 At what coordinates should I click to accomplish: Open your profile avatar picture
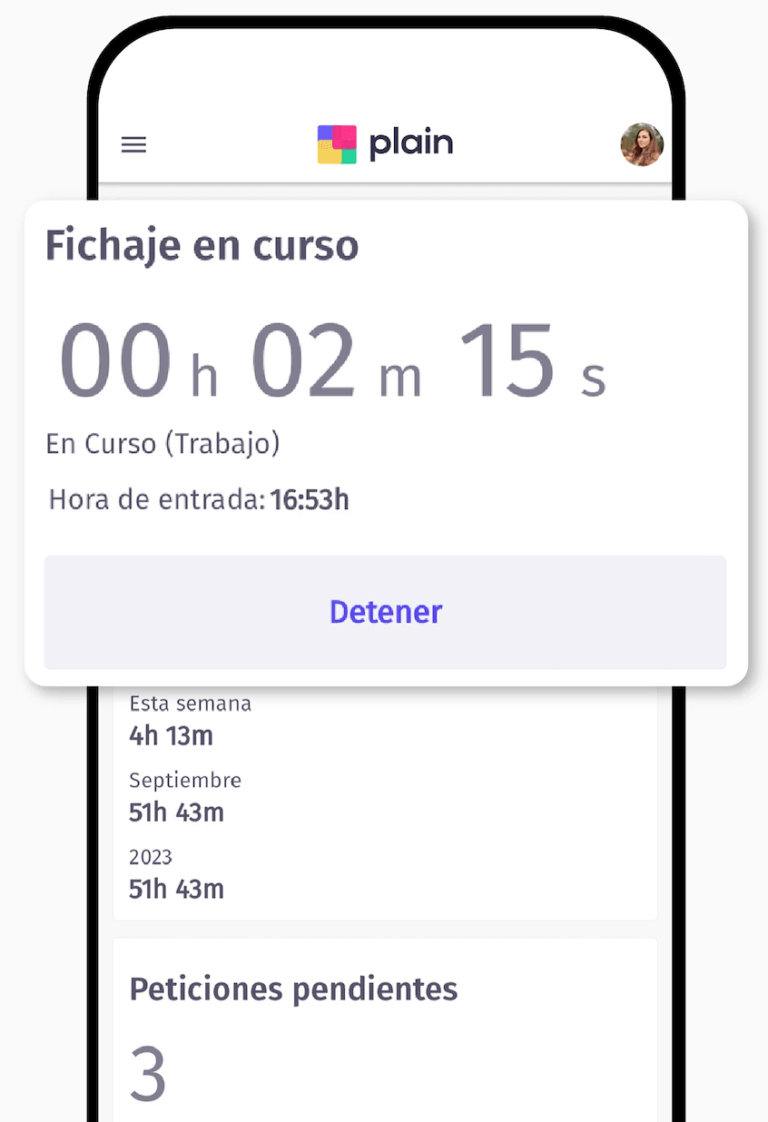click(641, 144)
